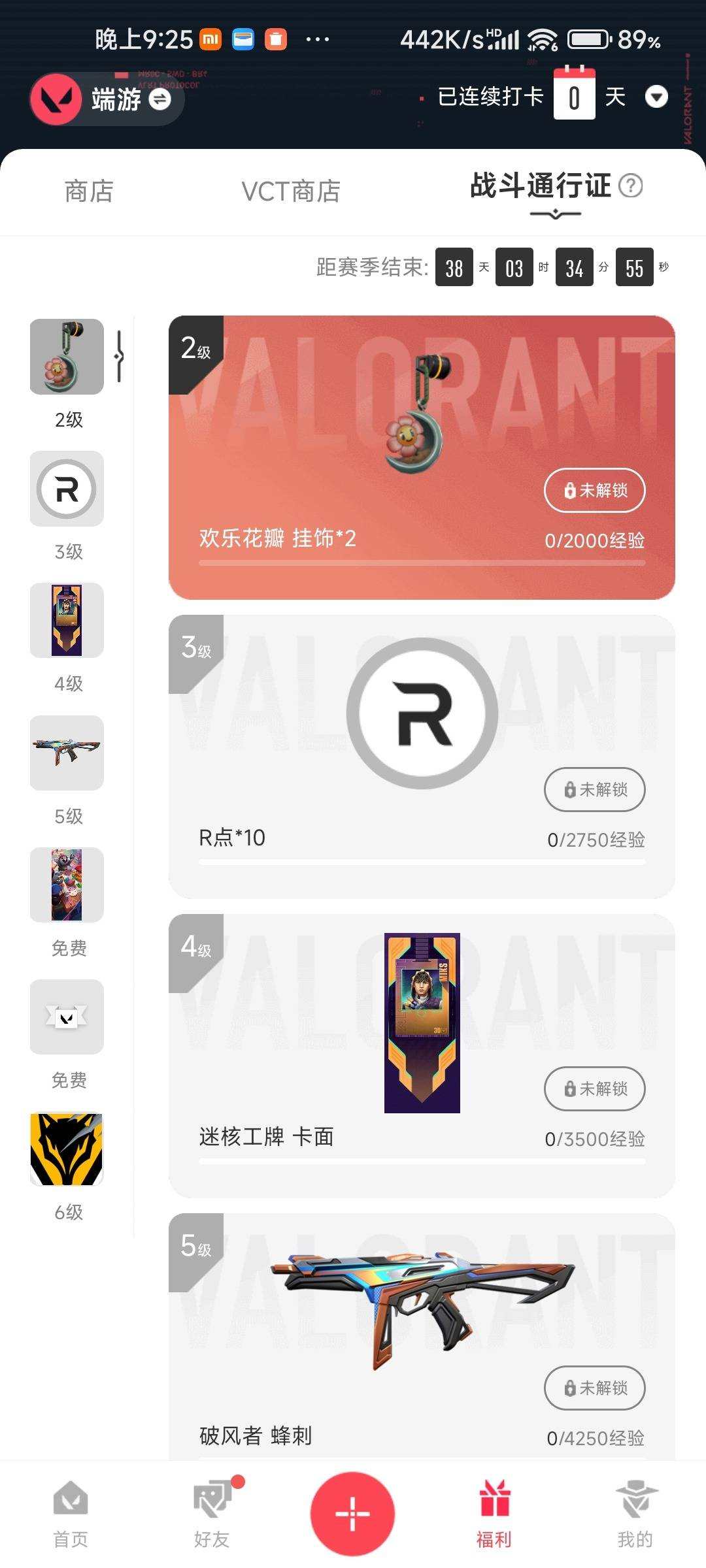706x1568 pixels.
Task: Tap 未解锁 on the R点*10 card
Action: tap(594, 789)
